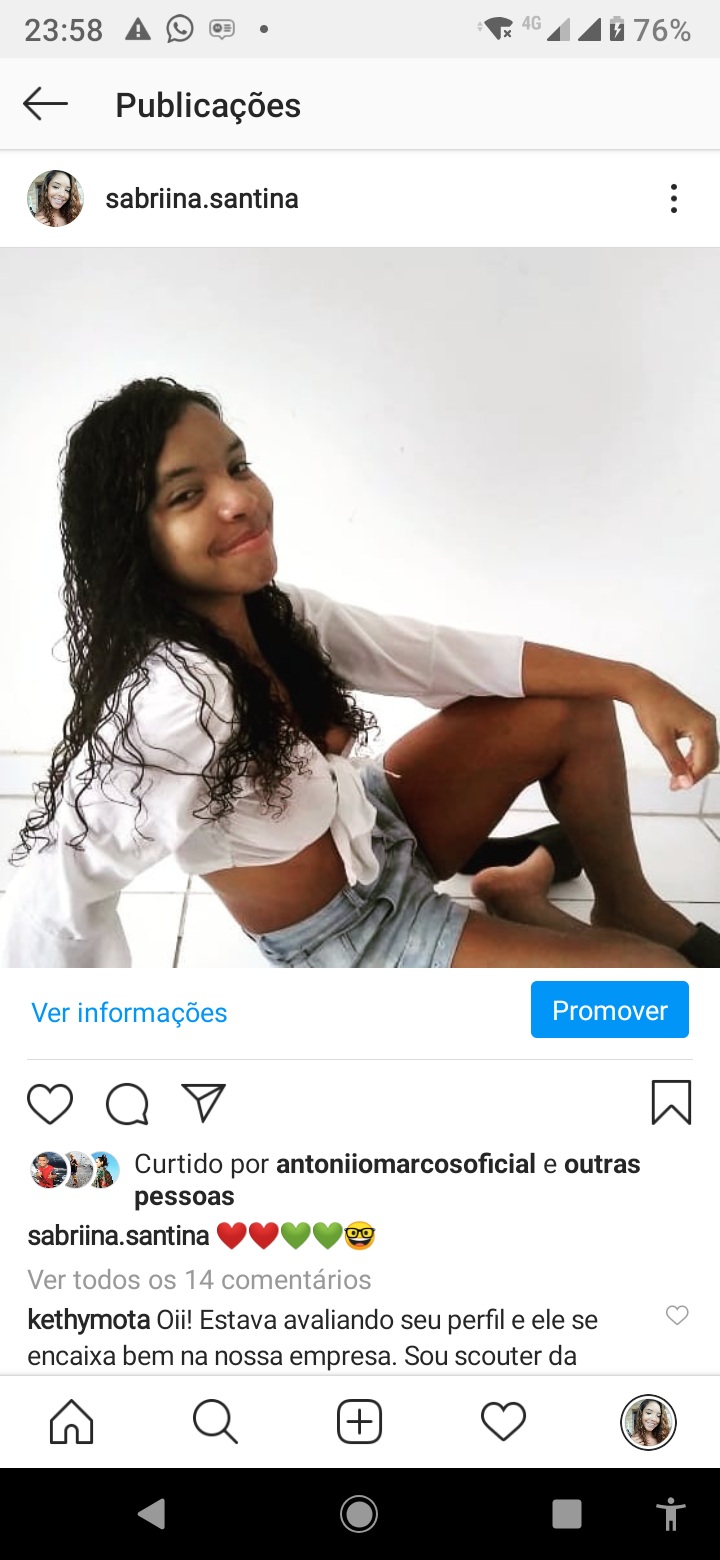Open sabriina.santina profile from post header
720x1560 pixels.
pyautogui.click(x=201, y=199)
